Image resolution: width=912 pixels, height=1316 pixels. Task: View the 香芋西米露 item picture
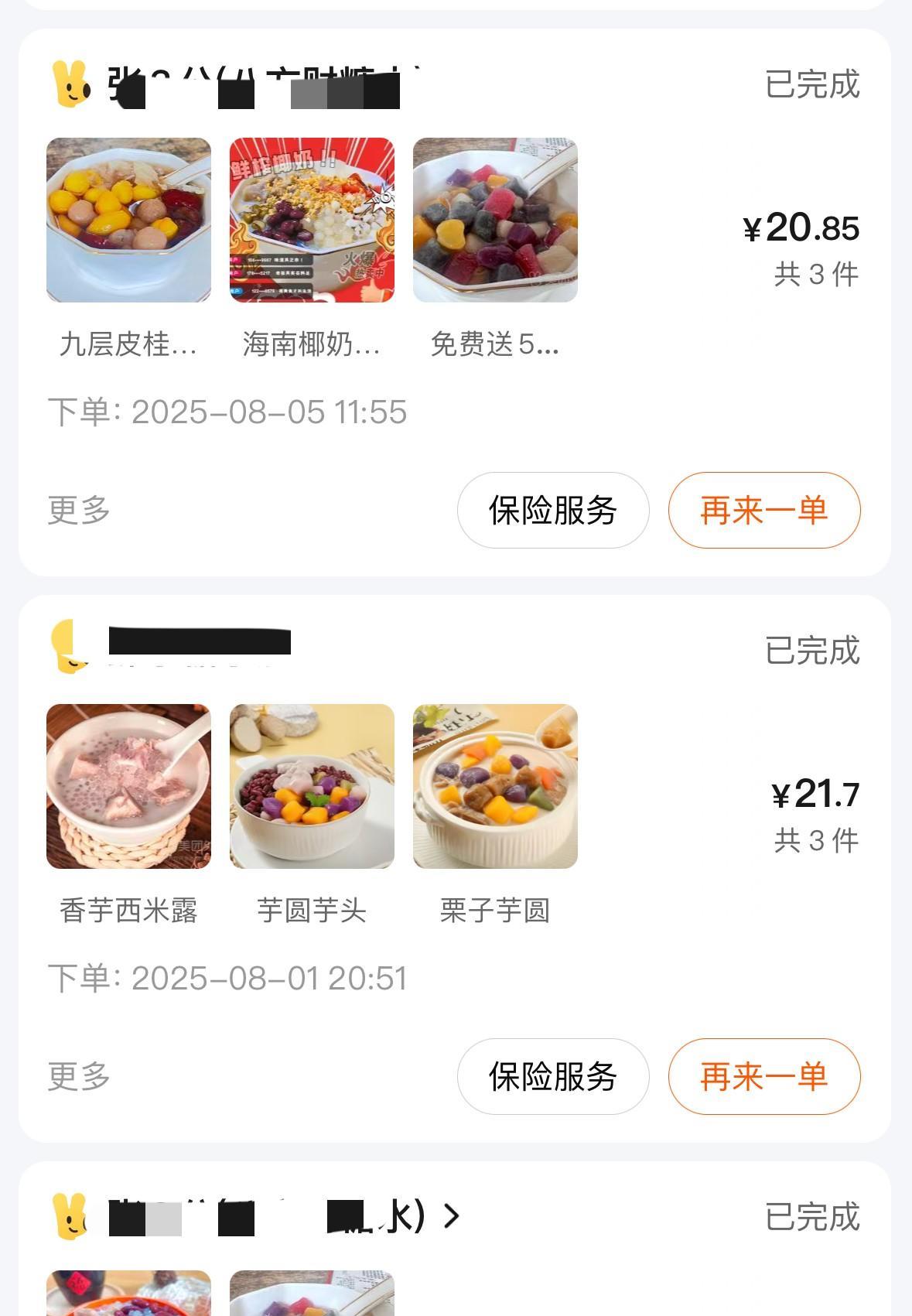click(128, 787)
